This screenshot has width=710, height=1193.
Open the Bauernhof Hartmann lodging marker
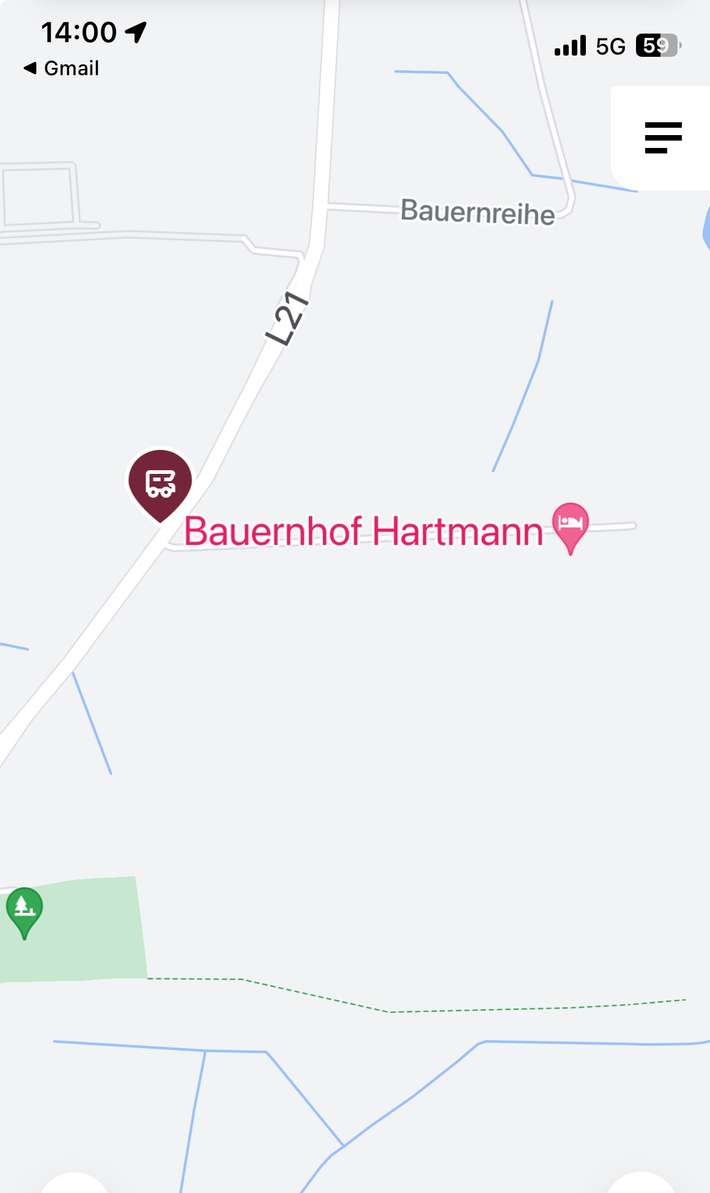(x=571, y=525)
